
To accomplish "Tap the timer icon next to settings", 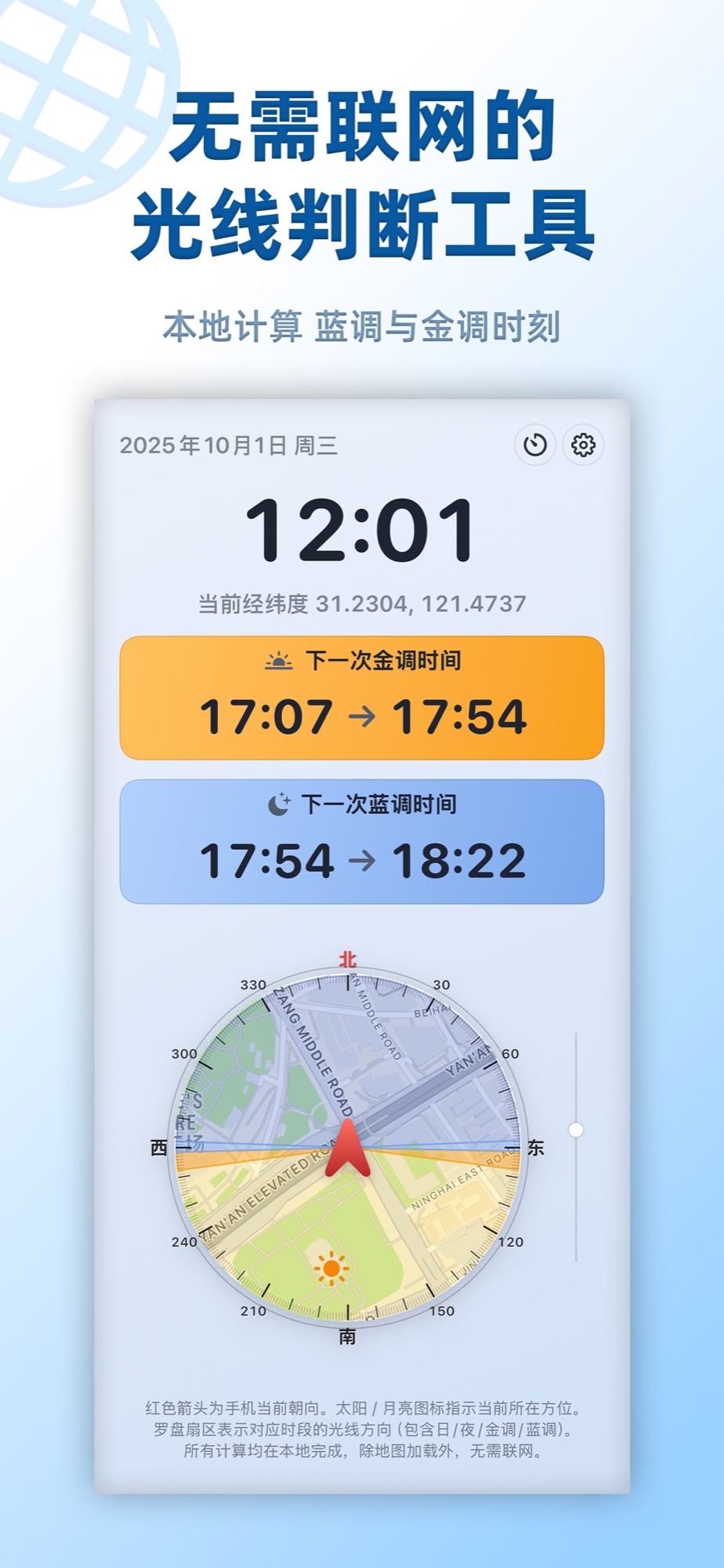I will pyautogui.click(x=535, y=445).
